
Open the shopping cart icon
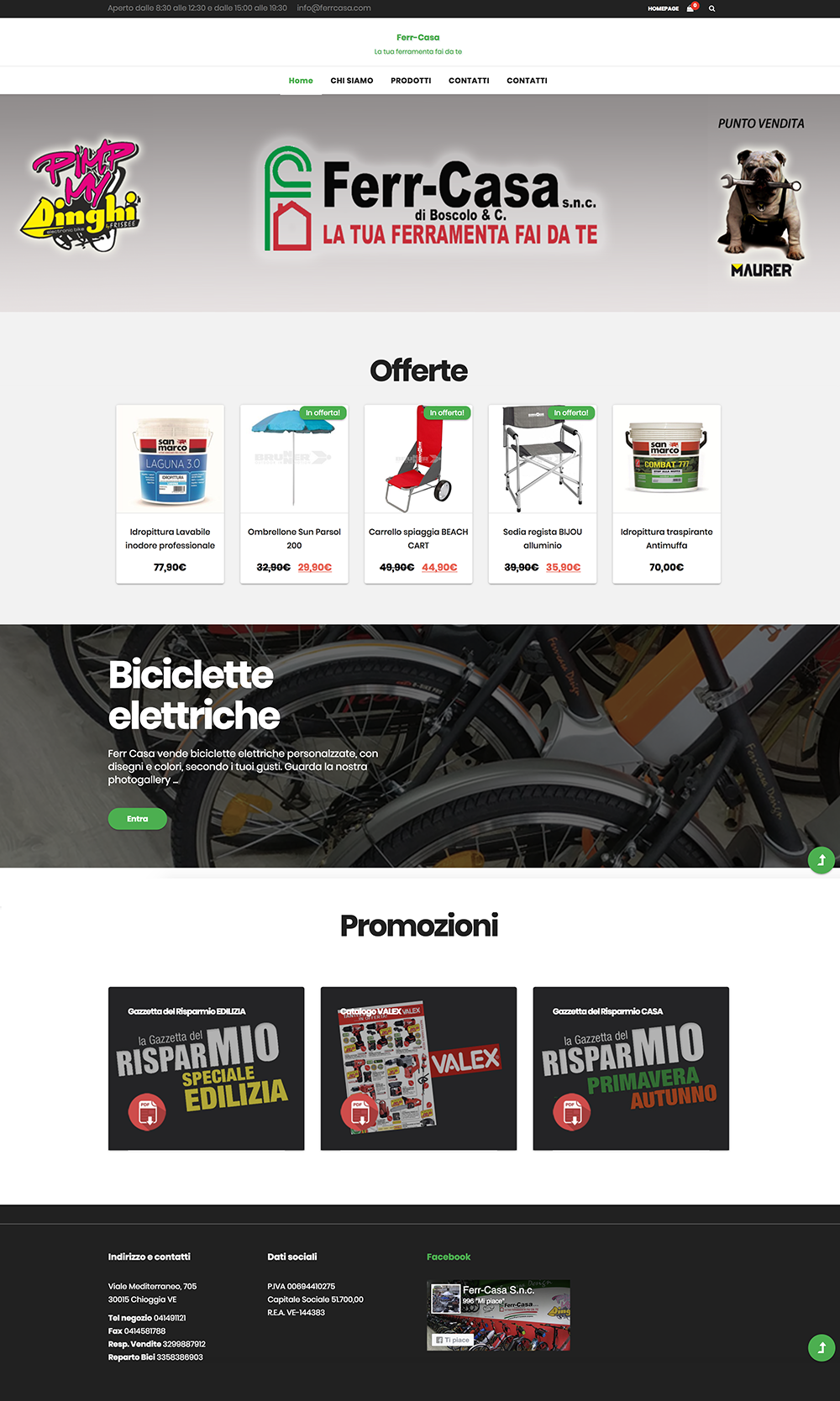coord(691,8)
